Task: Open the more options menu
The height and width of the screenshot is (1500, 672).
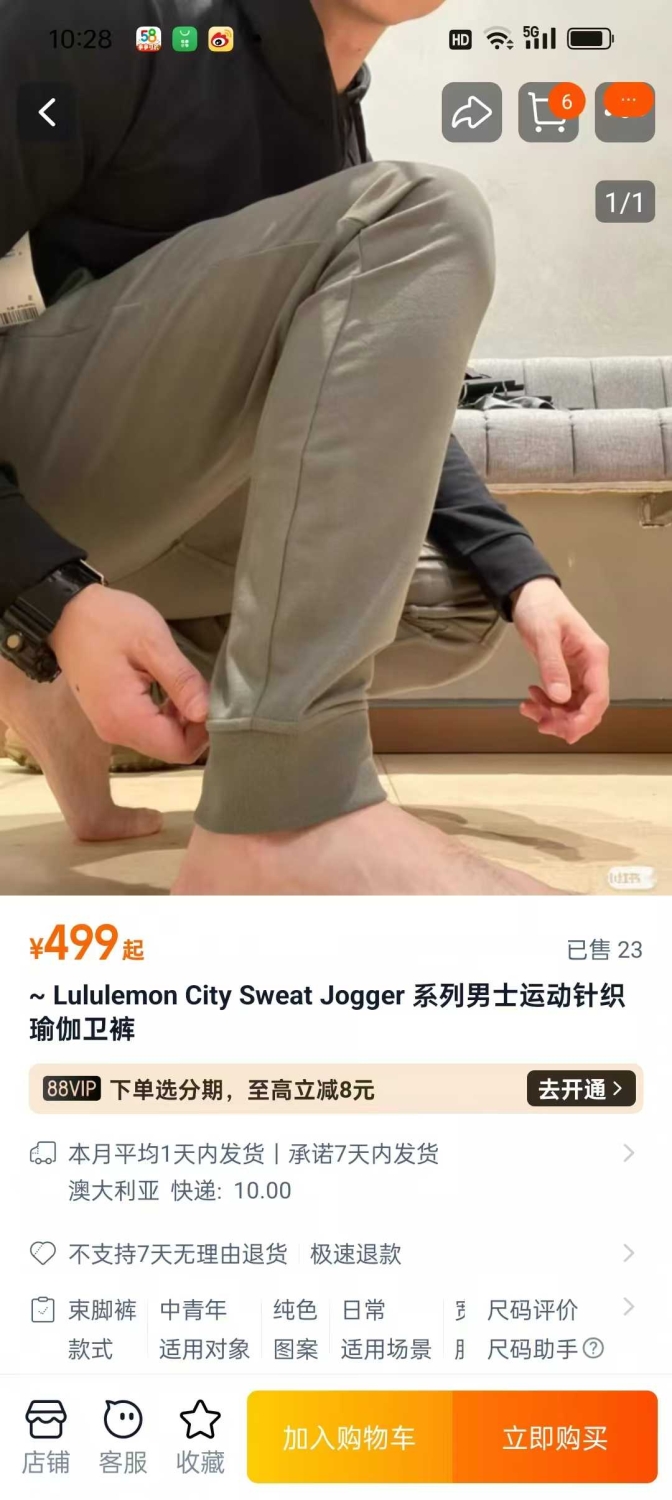Action: [x=625, y=112]
